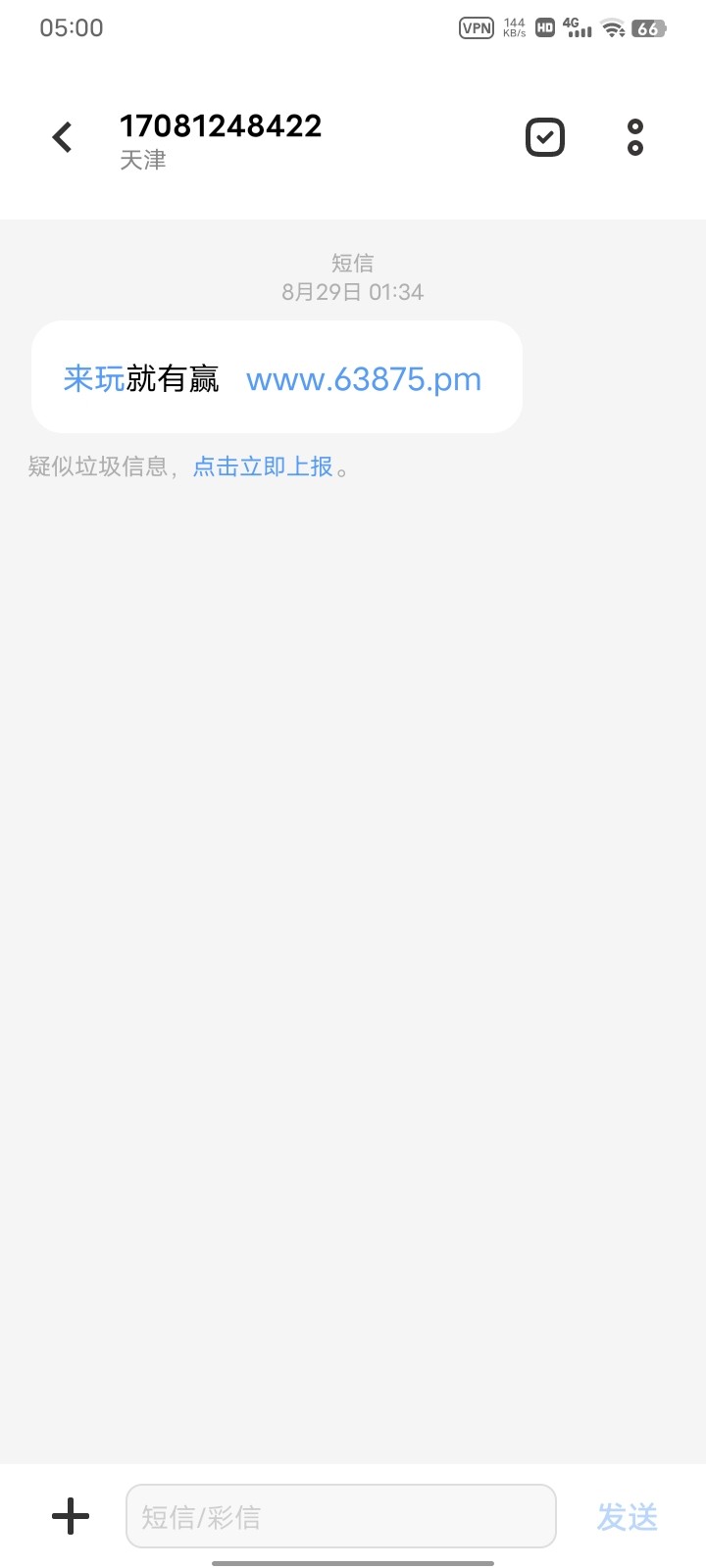Open the overflow menu with two dots

click(x=635, y=136)
